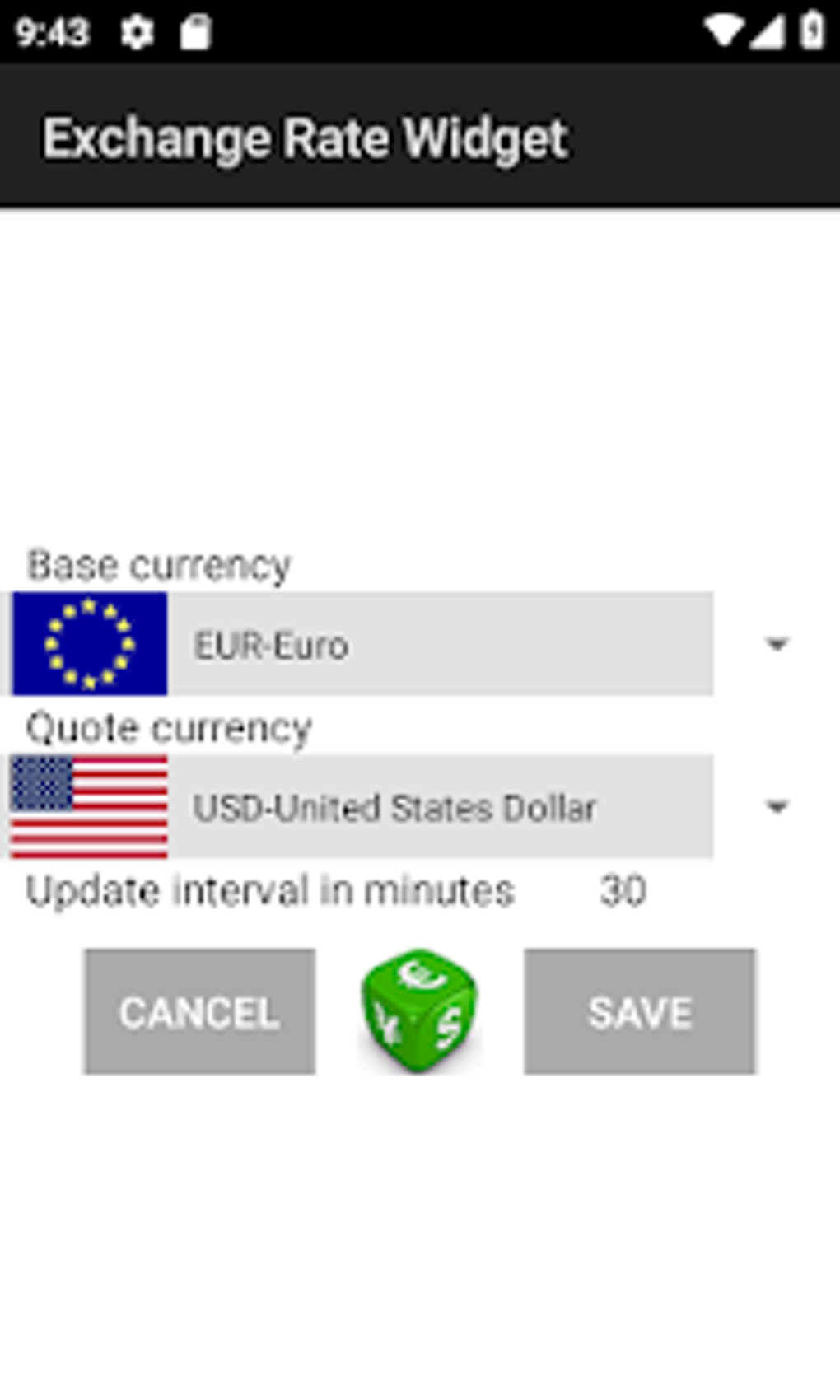Open the Base currency EUR-Euro dropdown

pos(400,644)
